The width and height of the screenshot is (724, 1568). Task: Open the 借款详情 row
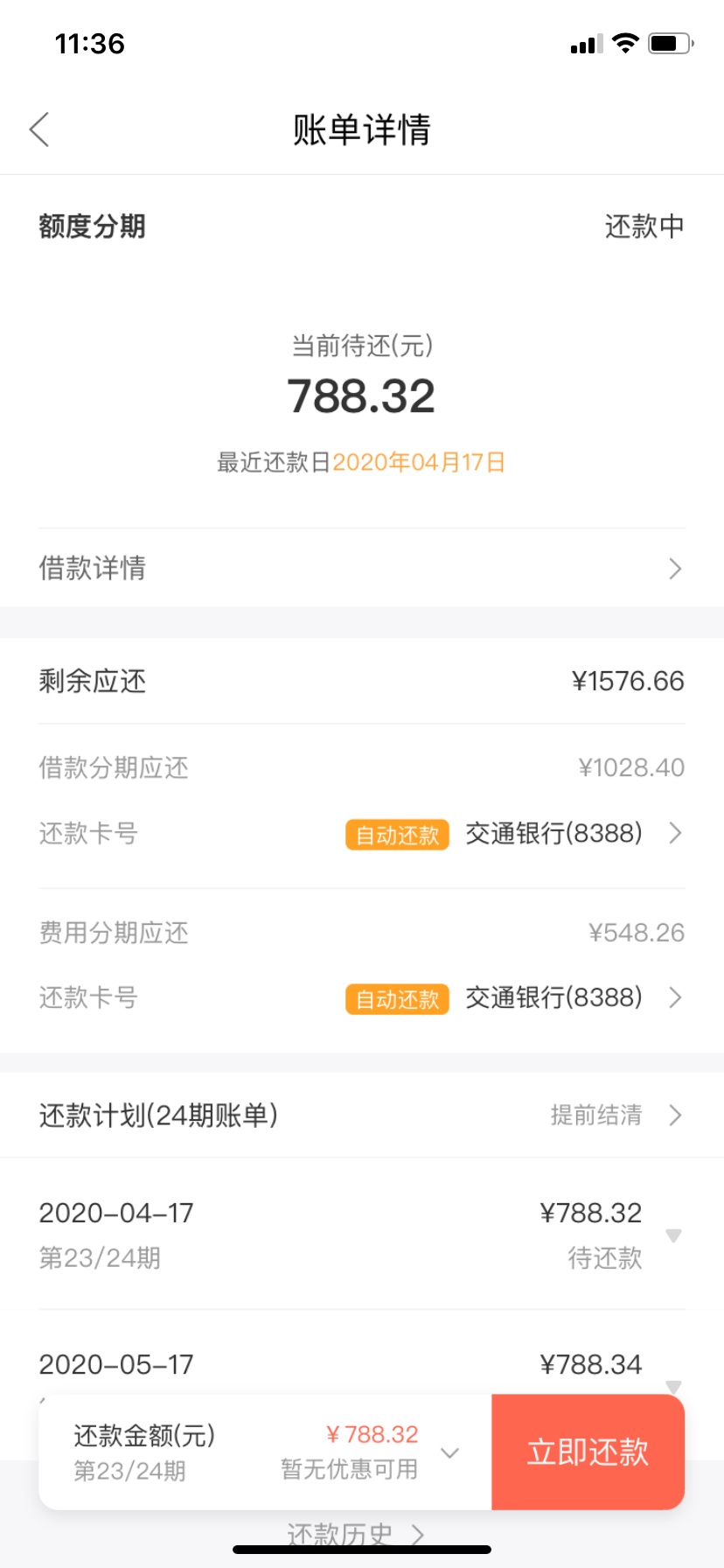coord(362,568)
